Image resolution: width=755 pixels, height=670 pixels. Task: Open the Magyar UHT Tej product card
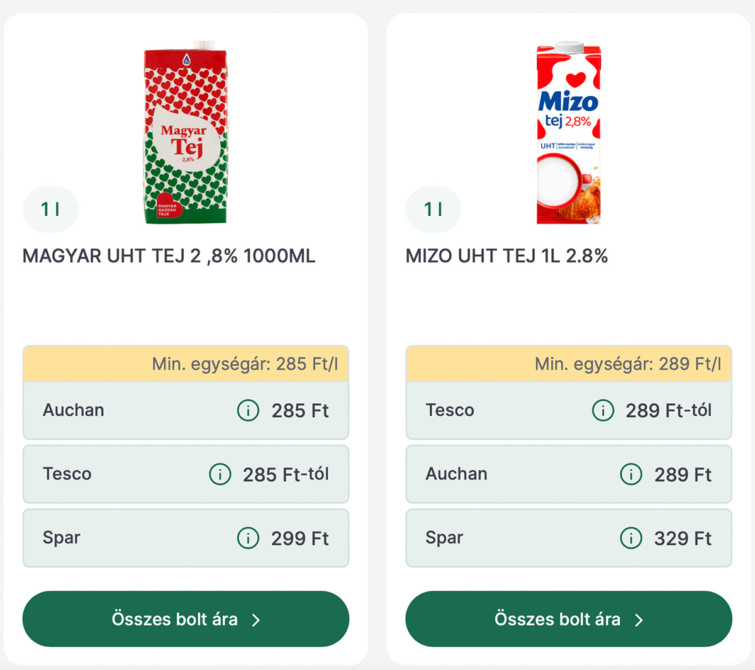pos(168,256)
